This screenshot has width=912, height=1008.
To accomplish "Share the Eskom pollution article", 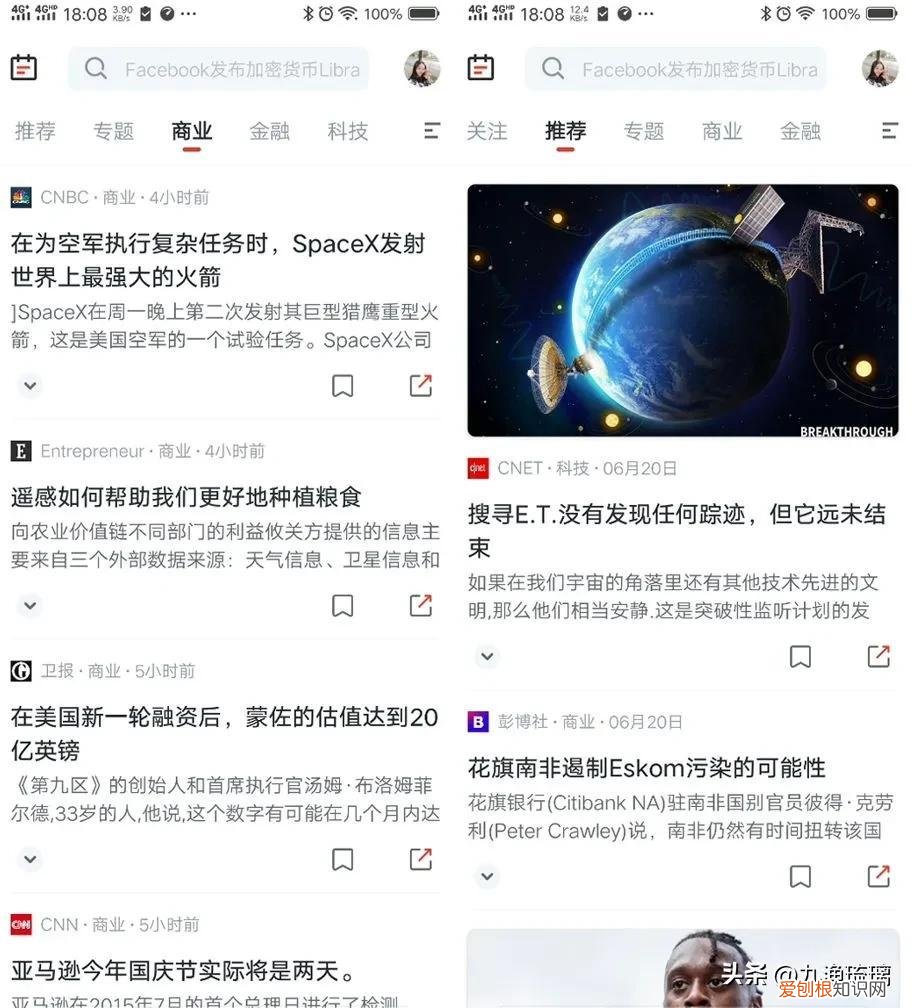I will [877, 876].
